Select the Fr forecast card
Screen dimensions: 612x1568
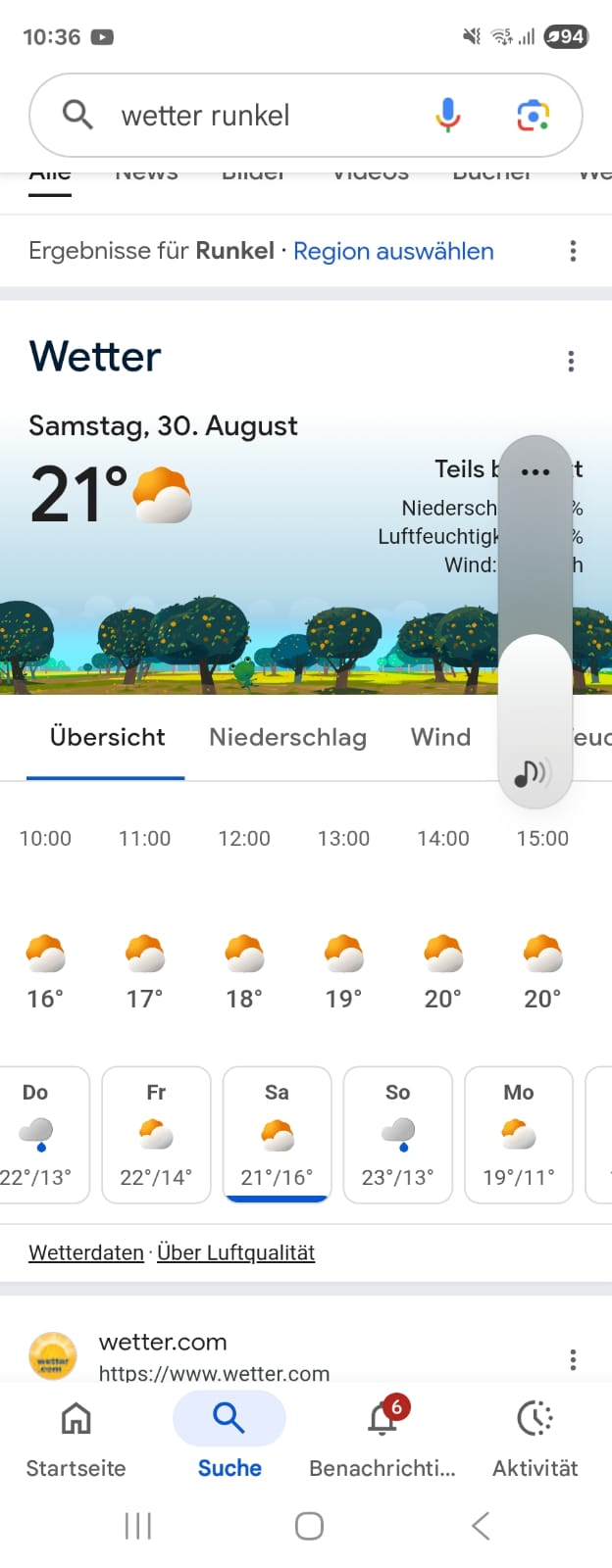(156, 1134)
